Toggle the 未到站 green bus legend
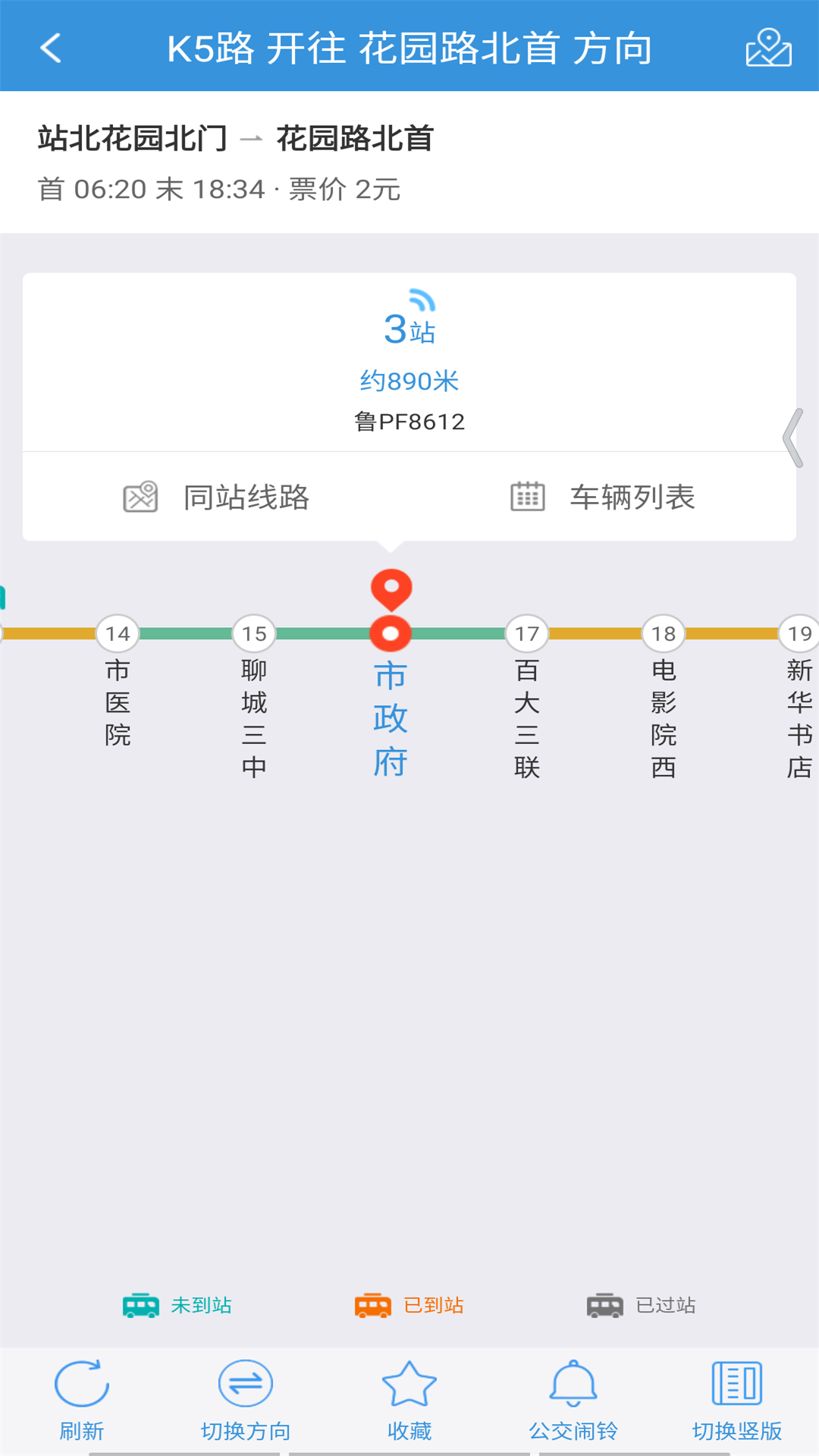Image resolution: width=819 pixels, height=1456 pixels. [141, 1305]
